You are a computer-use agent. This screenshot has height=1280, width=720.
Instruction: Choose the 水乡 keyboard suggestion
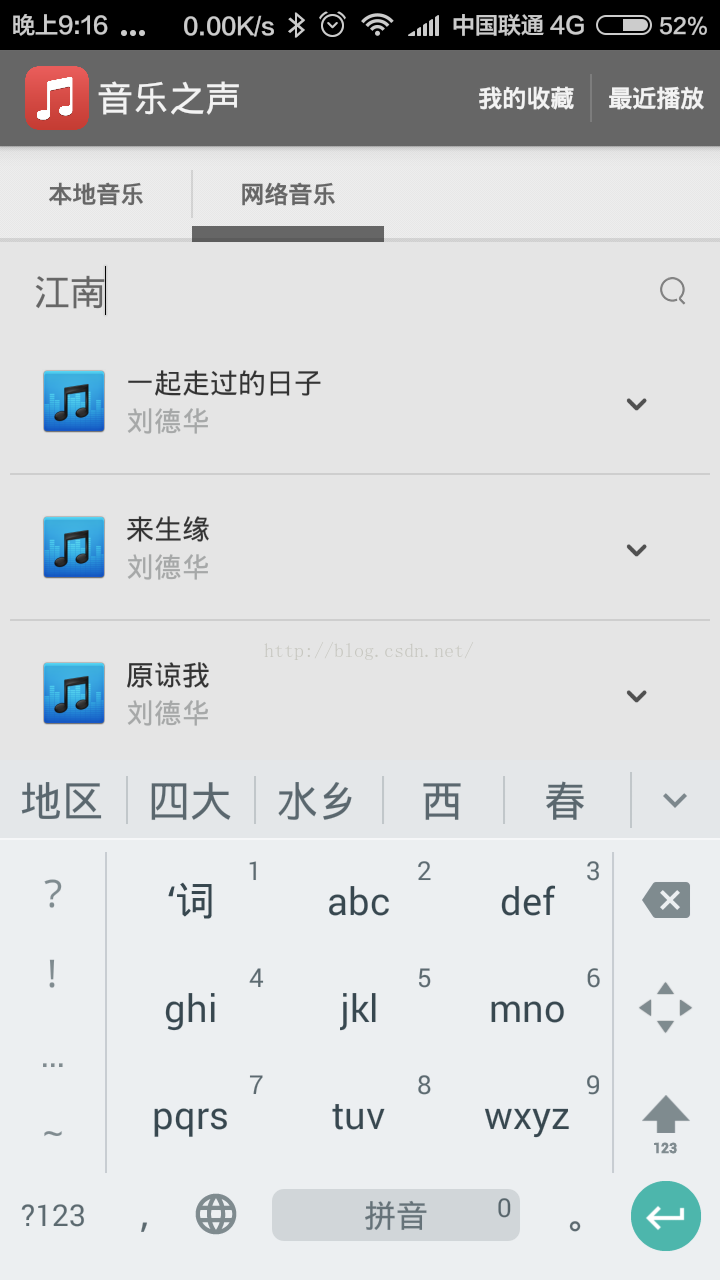point(316,802)
